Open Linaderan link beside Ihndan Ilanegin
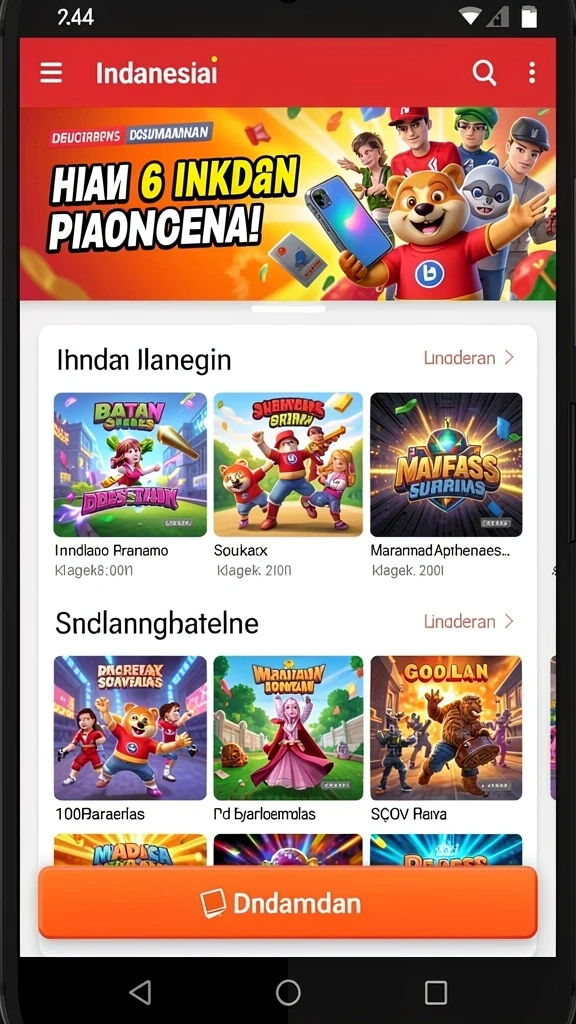This screenshot has height=1024, width=576. coord(469,358)
